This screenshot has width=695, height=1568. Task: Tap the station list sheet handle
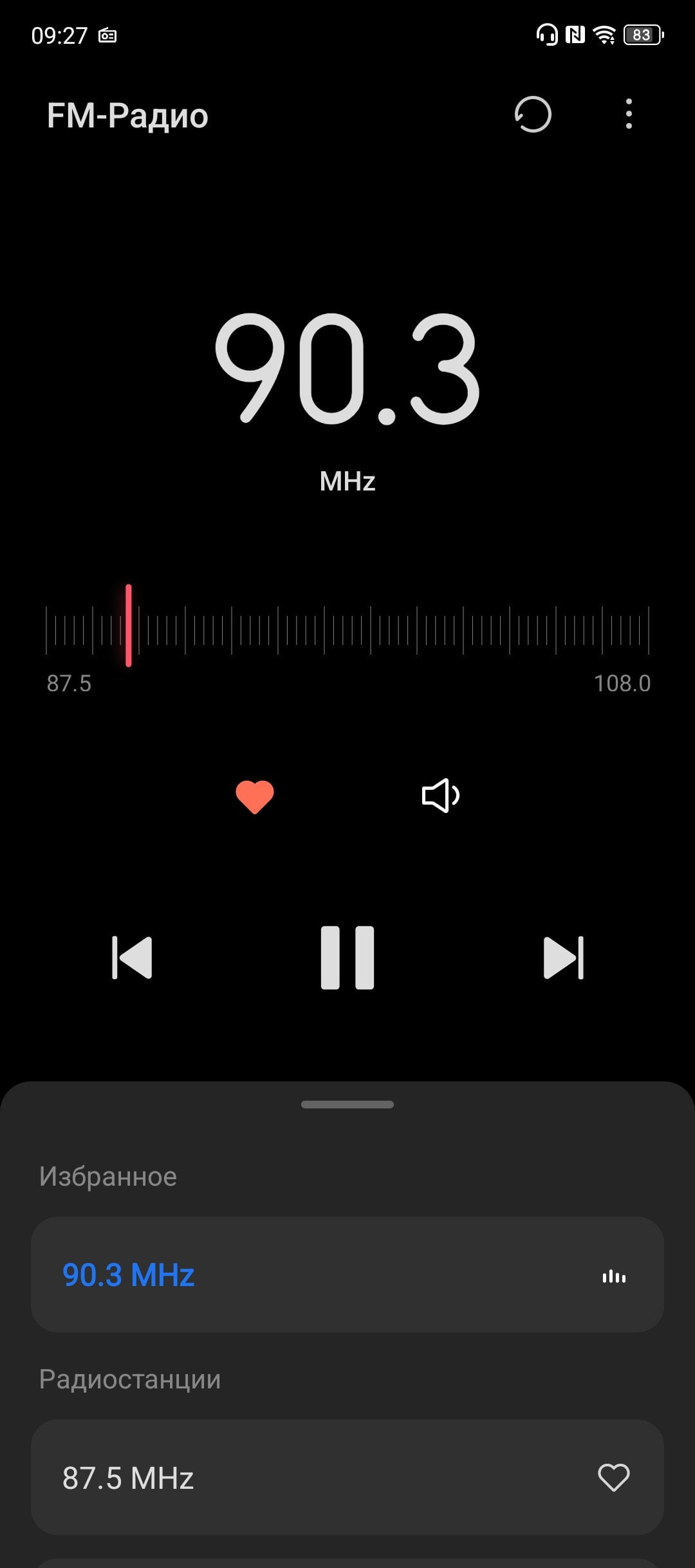click(x=347, y=1105)
